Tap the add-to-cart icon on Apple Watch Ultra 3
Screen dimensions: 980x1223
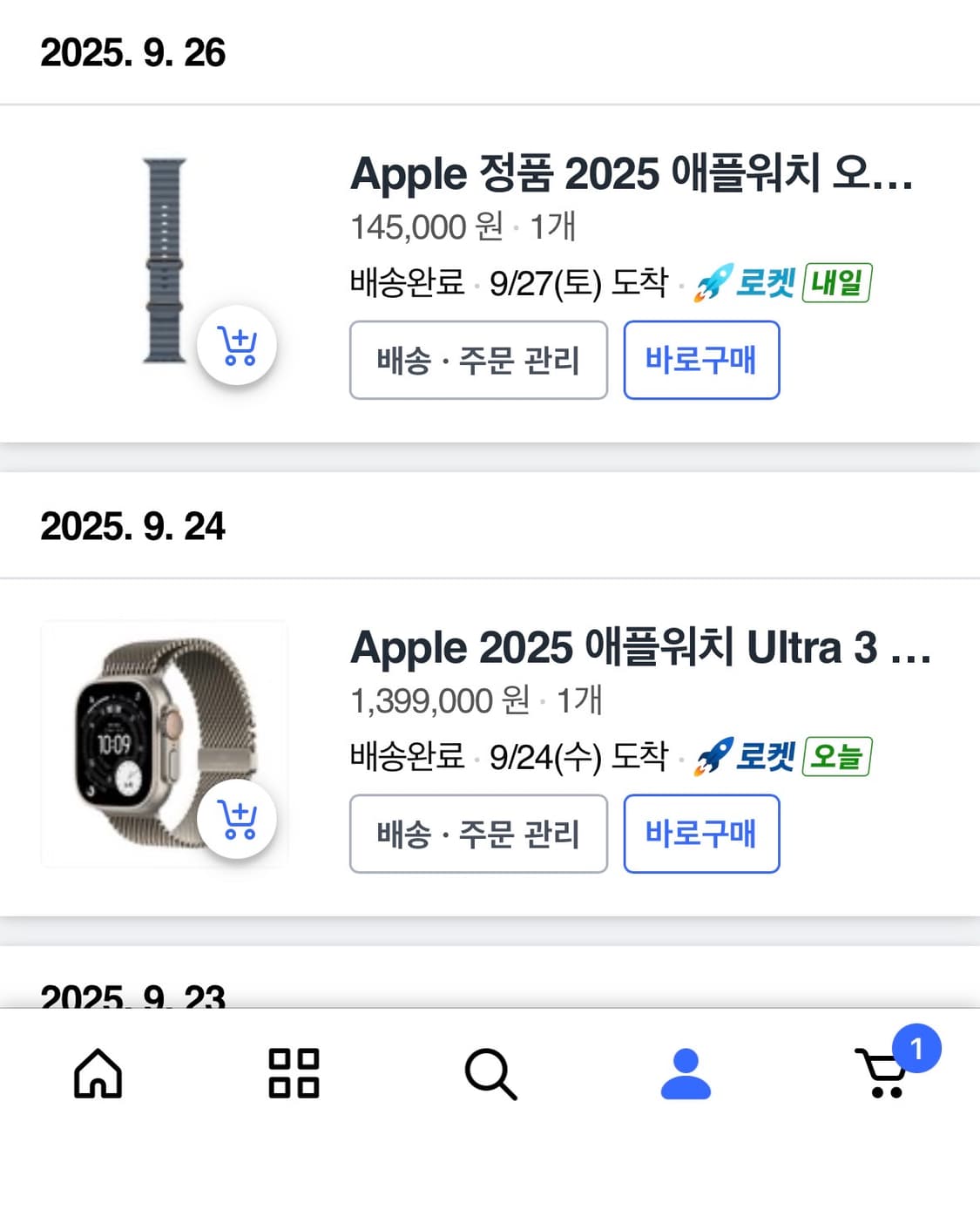point(238,819)
